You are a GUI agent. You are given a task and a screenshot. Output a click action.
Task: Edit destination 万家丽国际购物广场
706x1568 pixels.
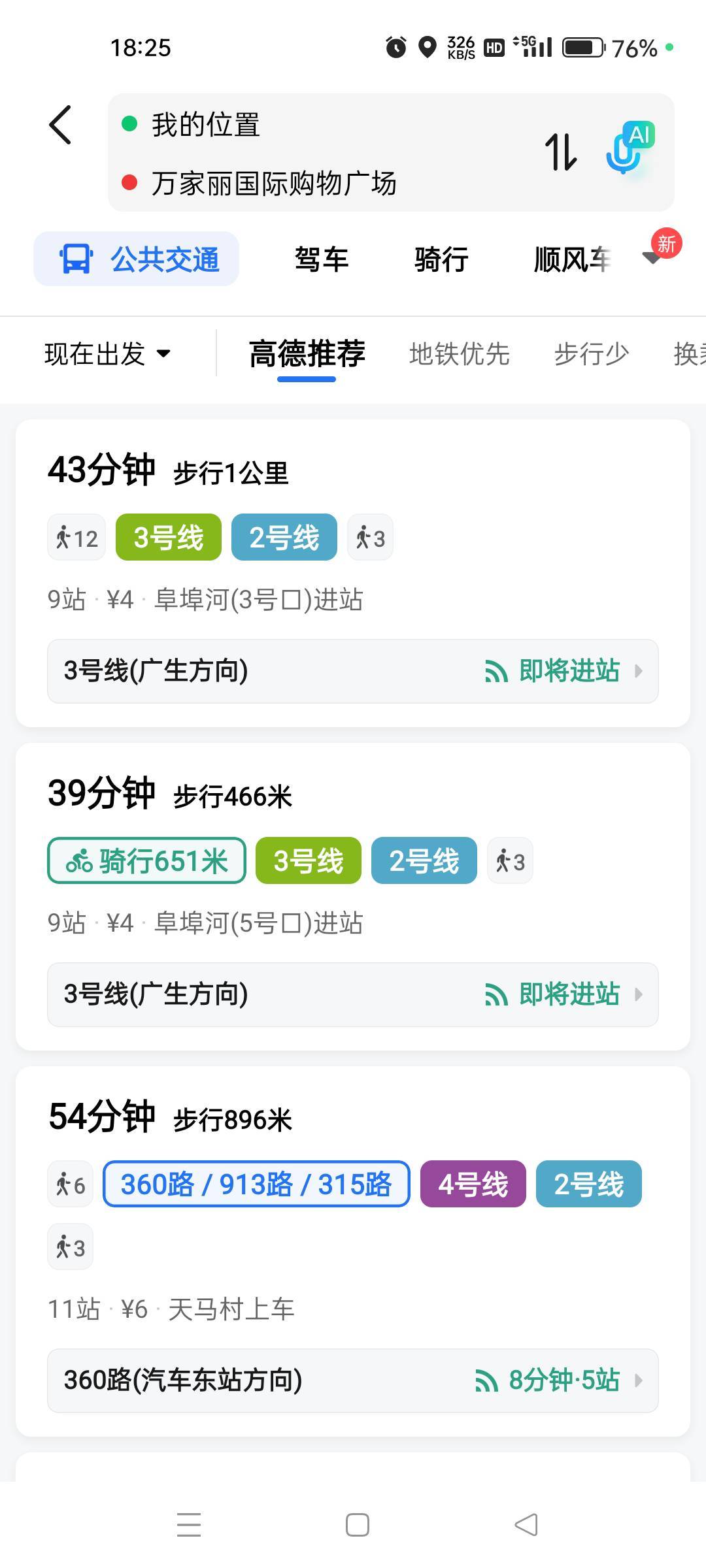[273, 183]
